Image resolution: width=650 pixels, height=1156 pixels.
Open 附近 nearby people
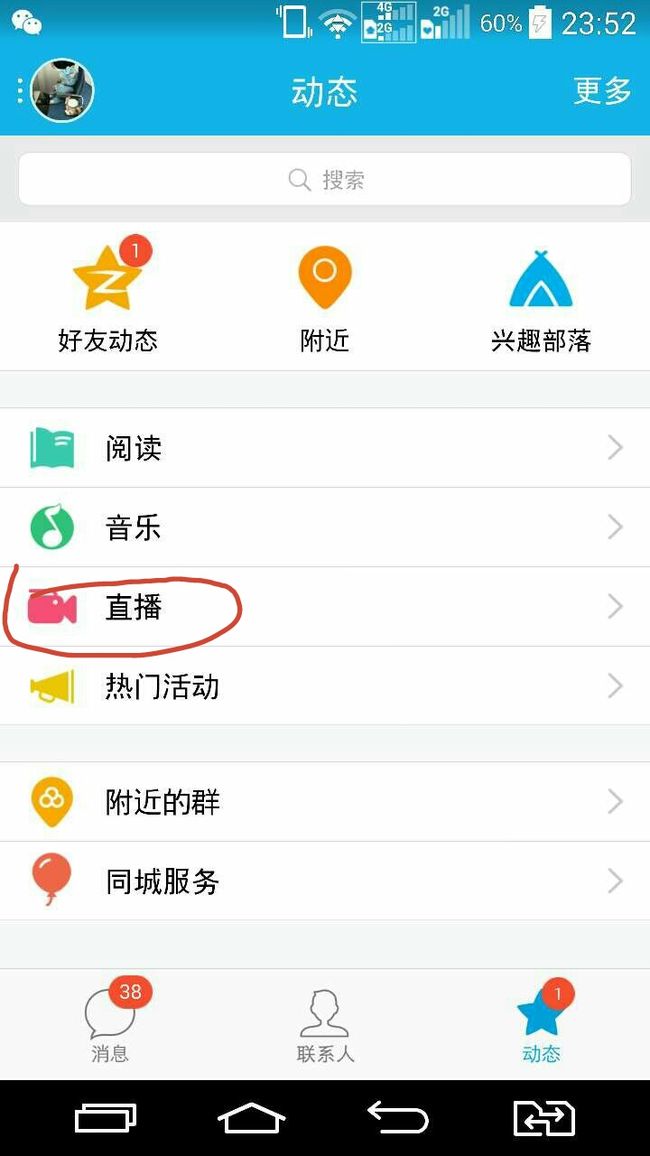324,299
